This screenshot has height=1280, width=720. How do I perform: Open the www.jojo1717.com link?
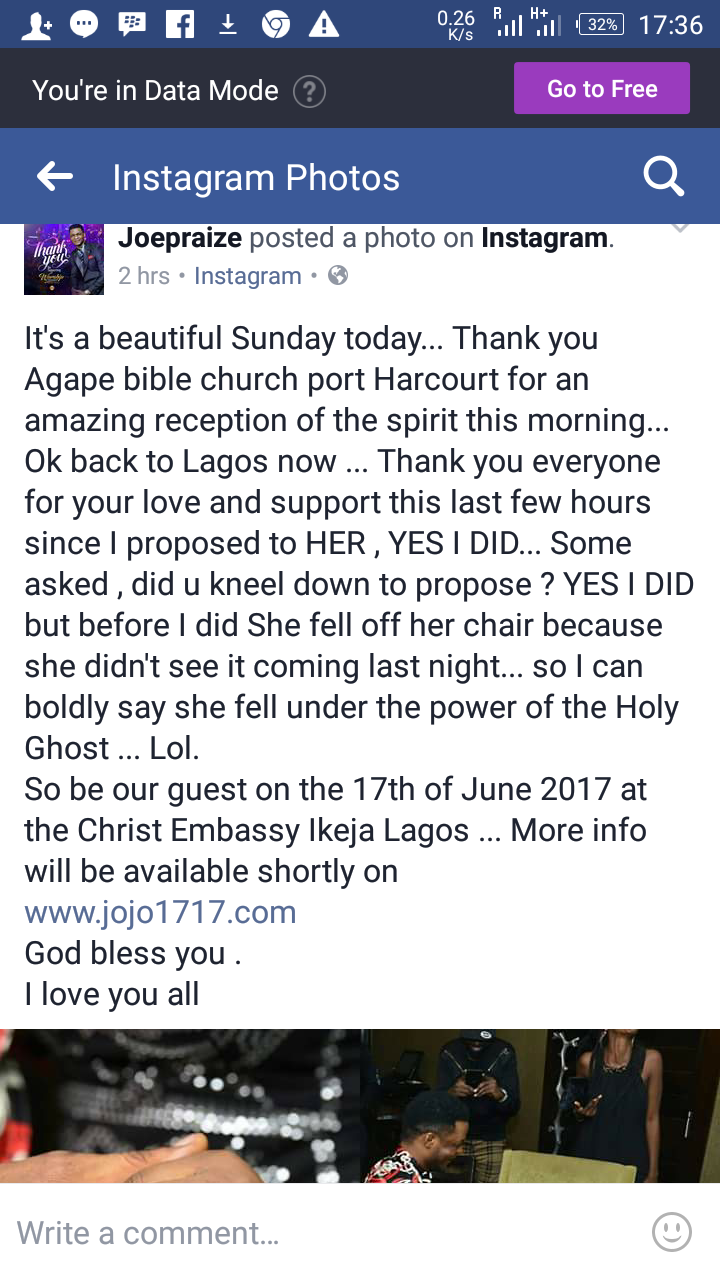click(160, 912)
